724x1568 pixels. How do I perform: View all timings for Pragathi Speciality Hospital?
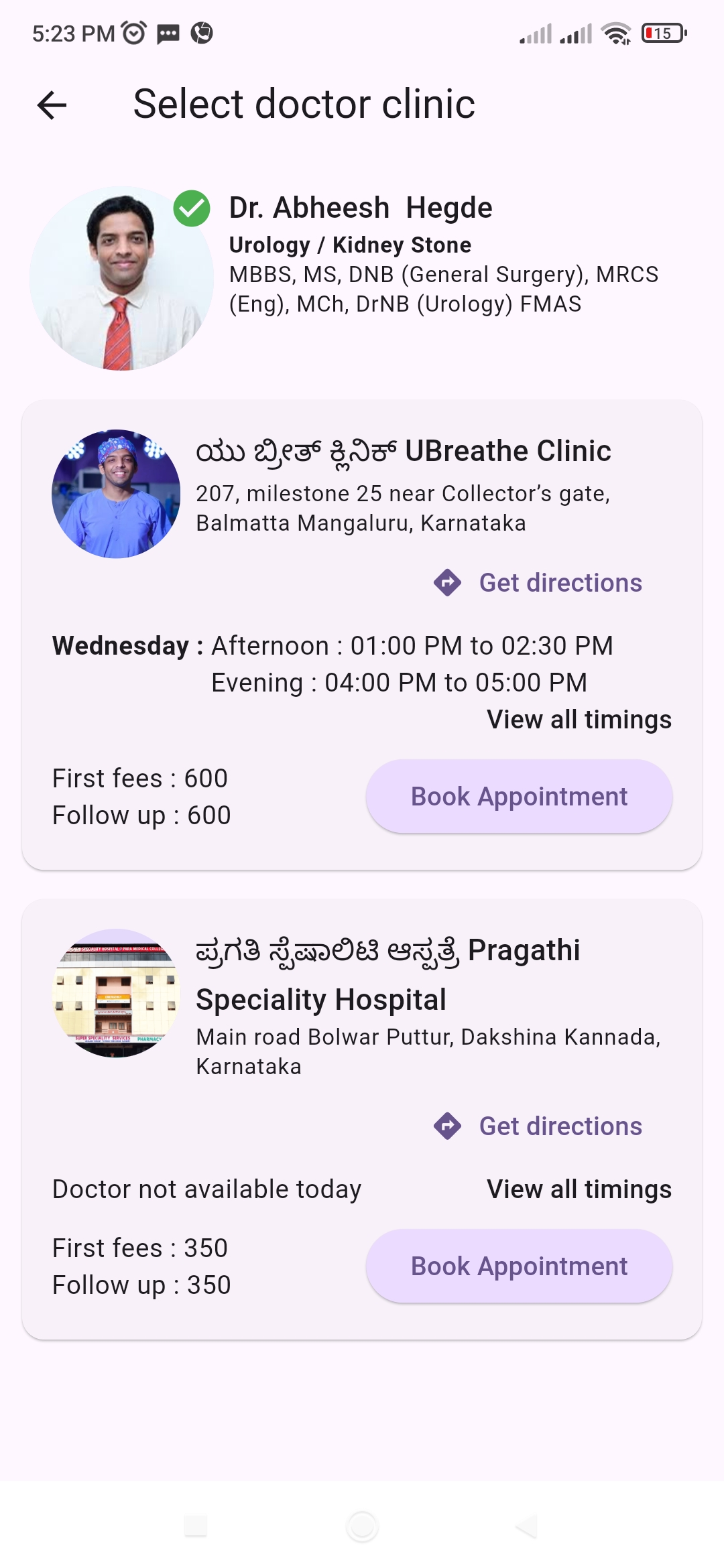click(x=579, y=1189)
